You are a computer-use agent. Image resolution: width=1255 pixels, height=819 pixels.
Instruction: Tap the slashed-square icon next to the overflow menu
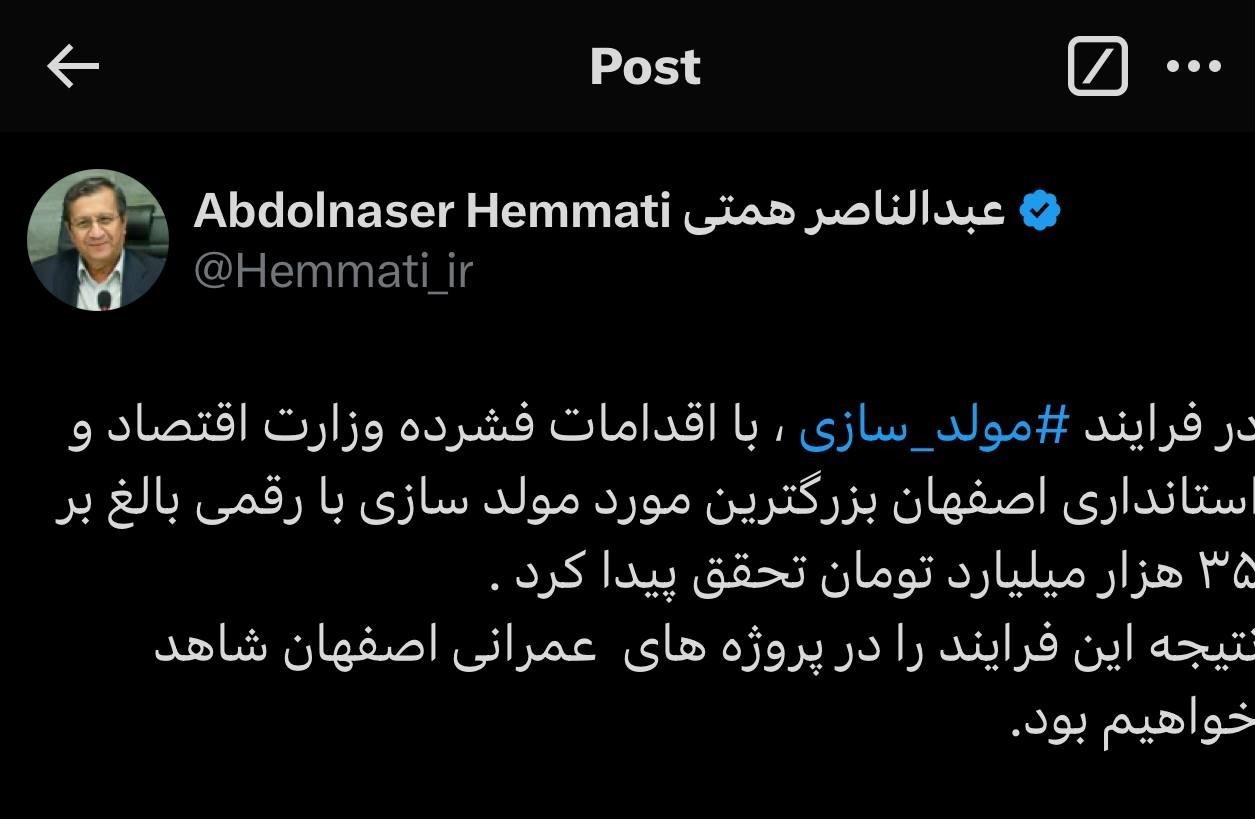(x=1097, y=67)
